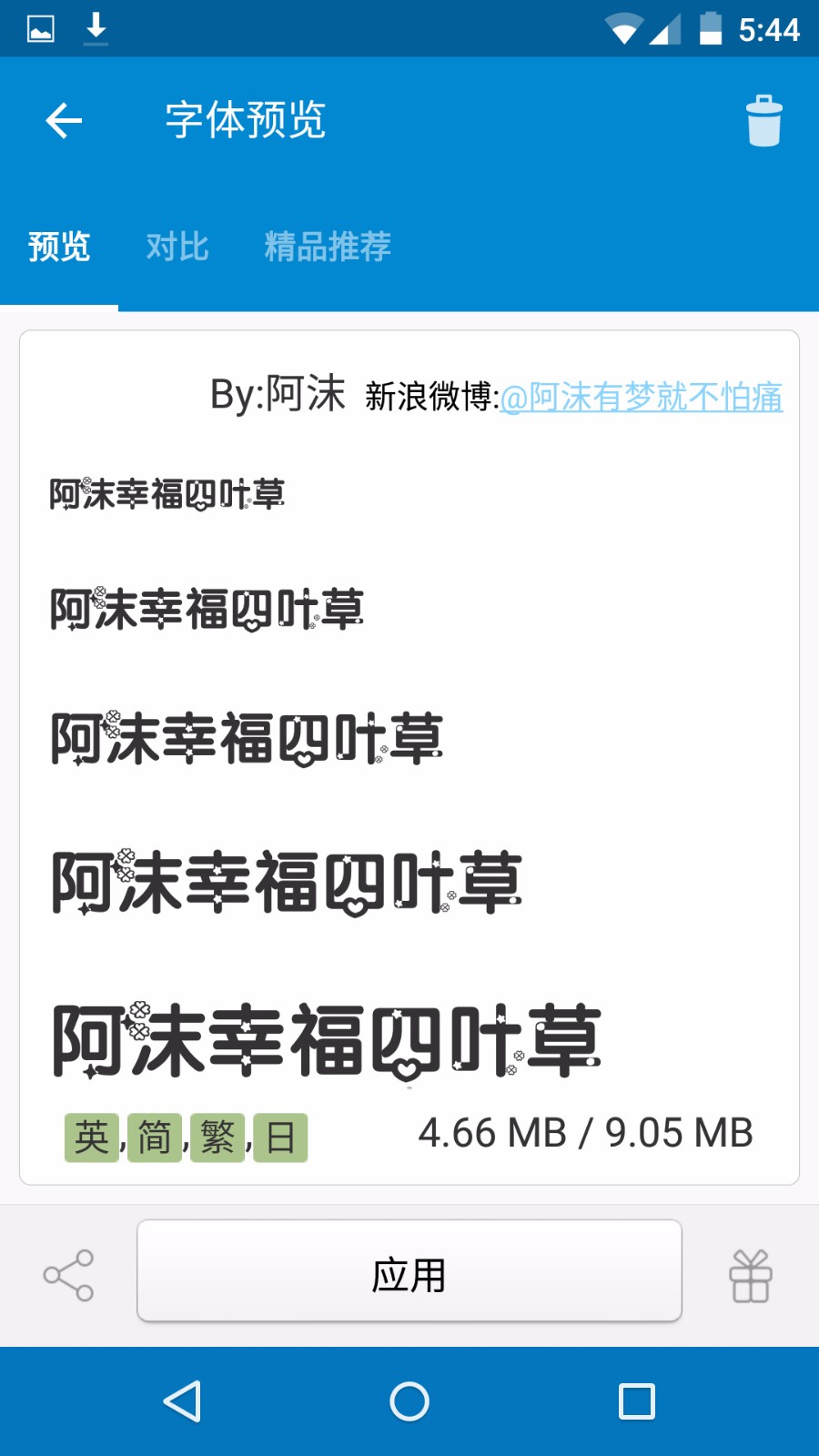The width and height of the screenshot is (819, 1456).
Task: Switch to the 对比 comparison tab
Action: click(x=178, y=248)
